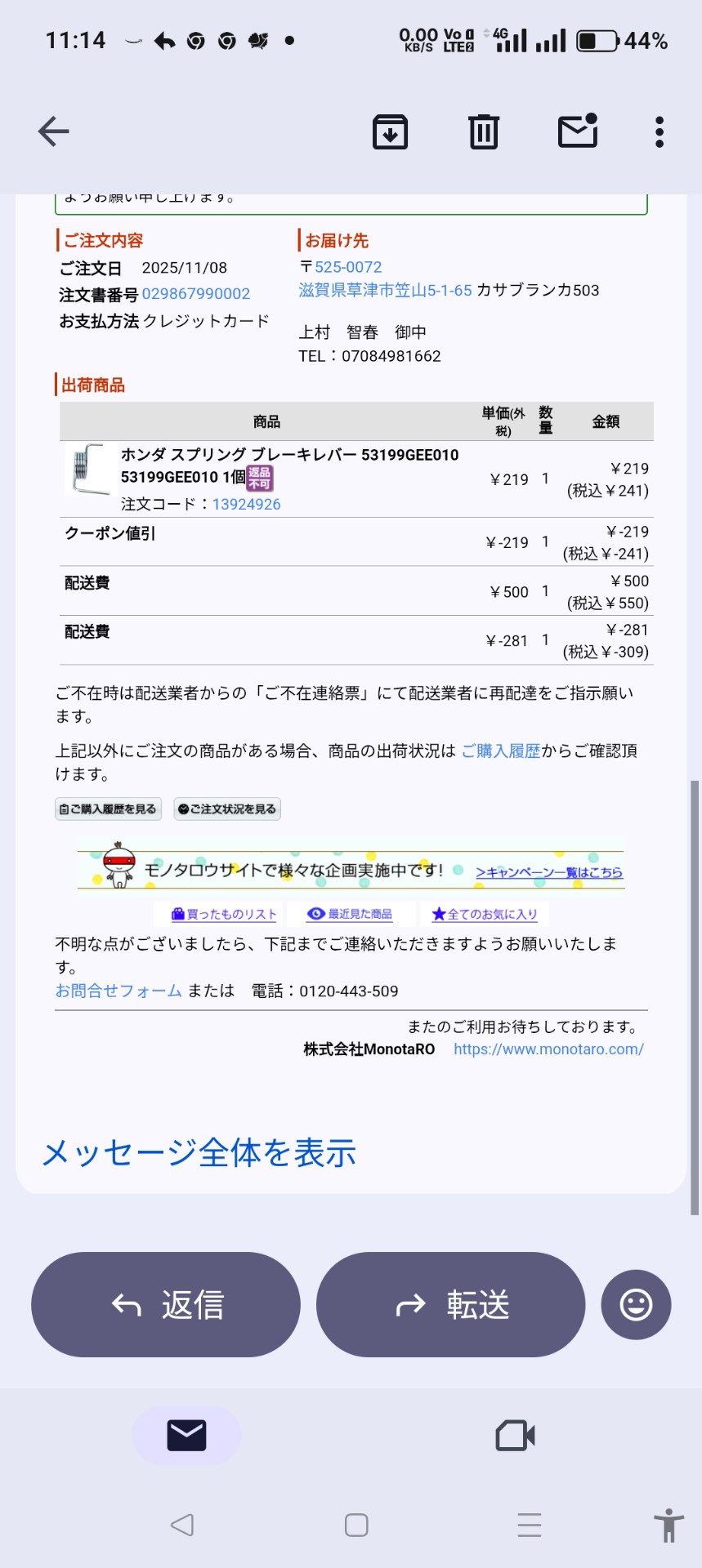The height and width of the screenshot is (1568, 702).
Task: Forward the email with 転送
Action: (450, 1304)
